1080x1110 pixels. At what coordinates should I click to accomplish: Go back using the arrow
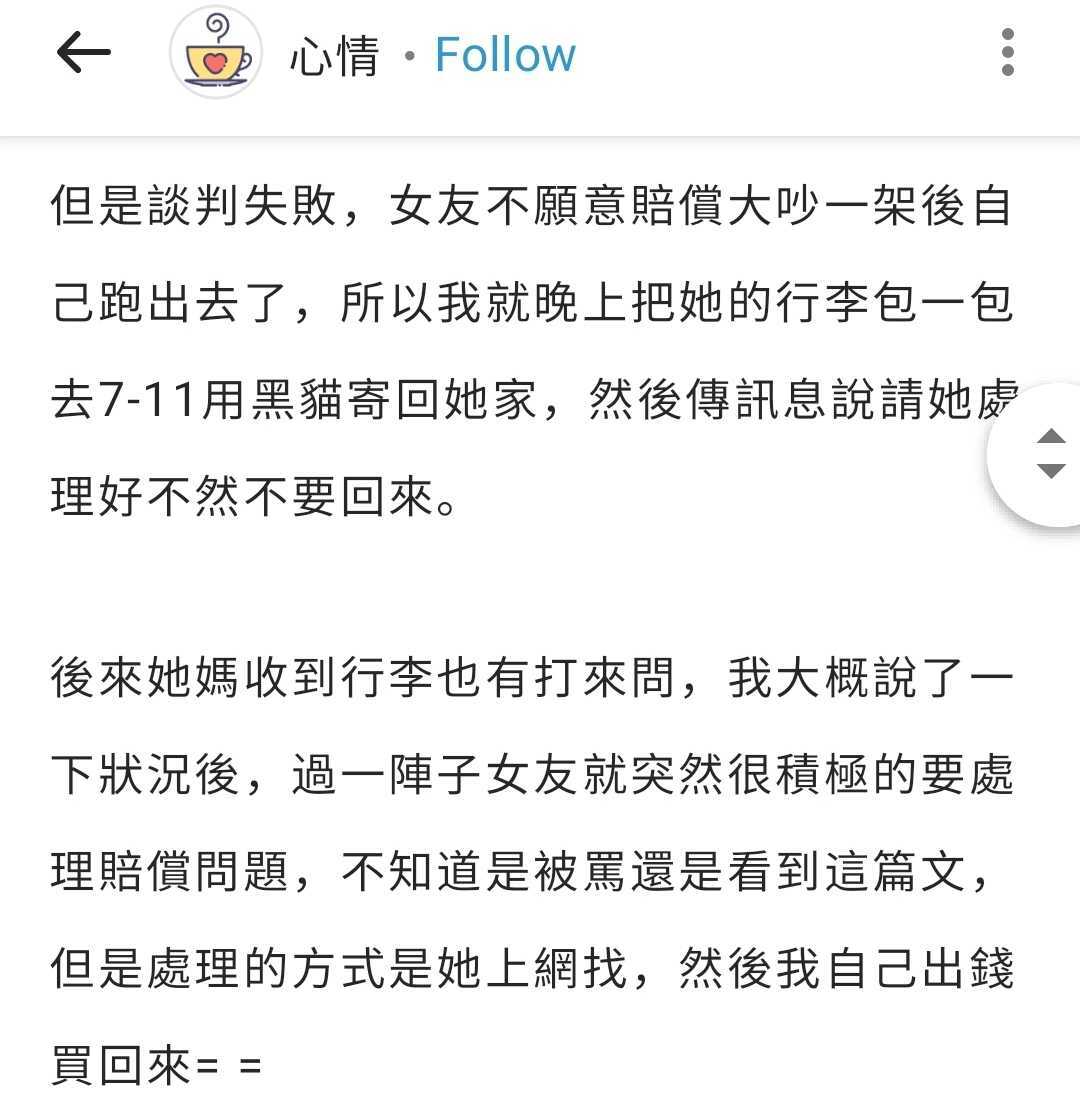click(83, 53)
